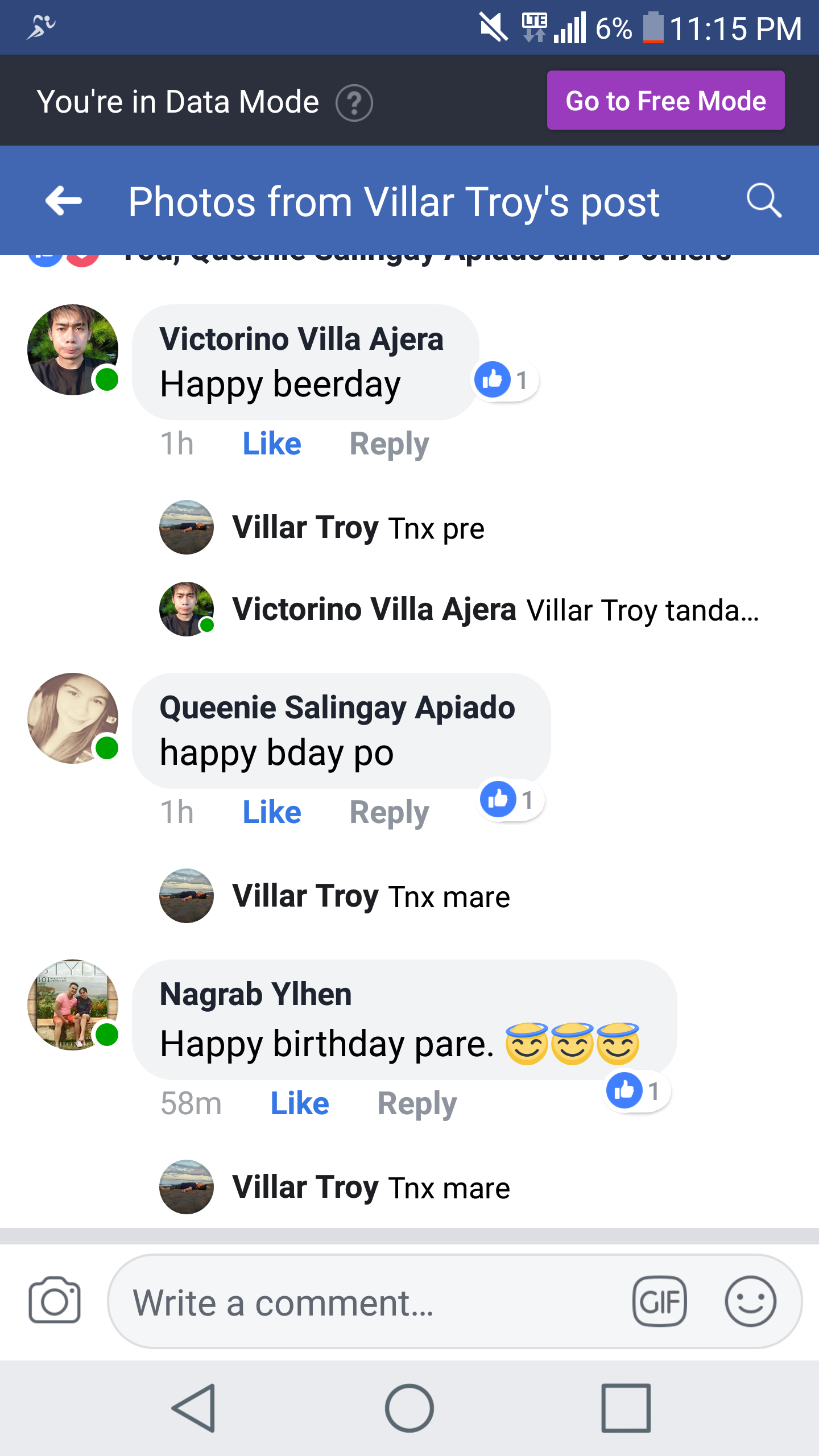
Task: Like Queenie Salingay Apiado's comment
Action: pyautogui.click(x=271, y=812)
